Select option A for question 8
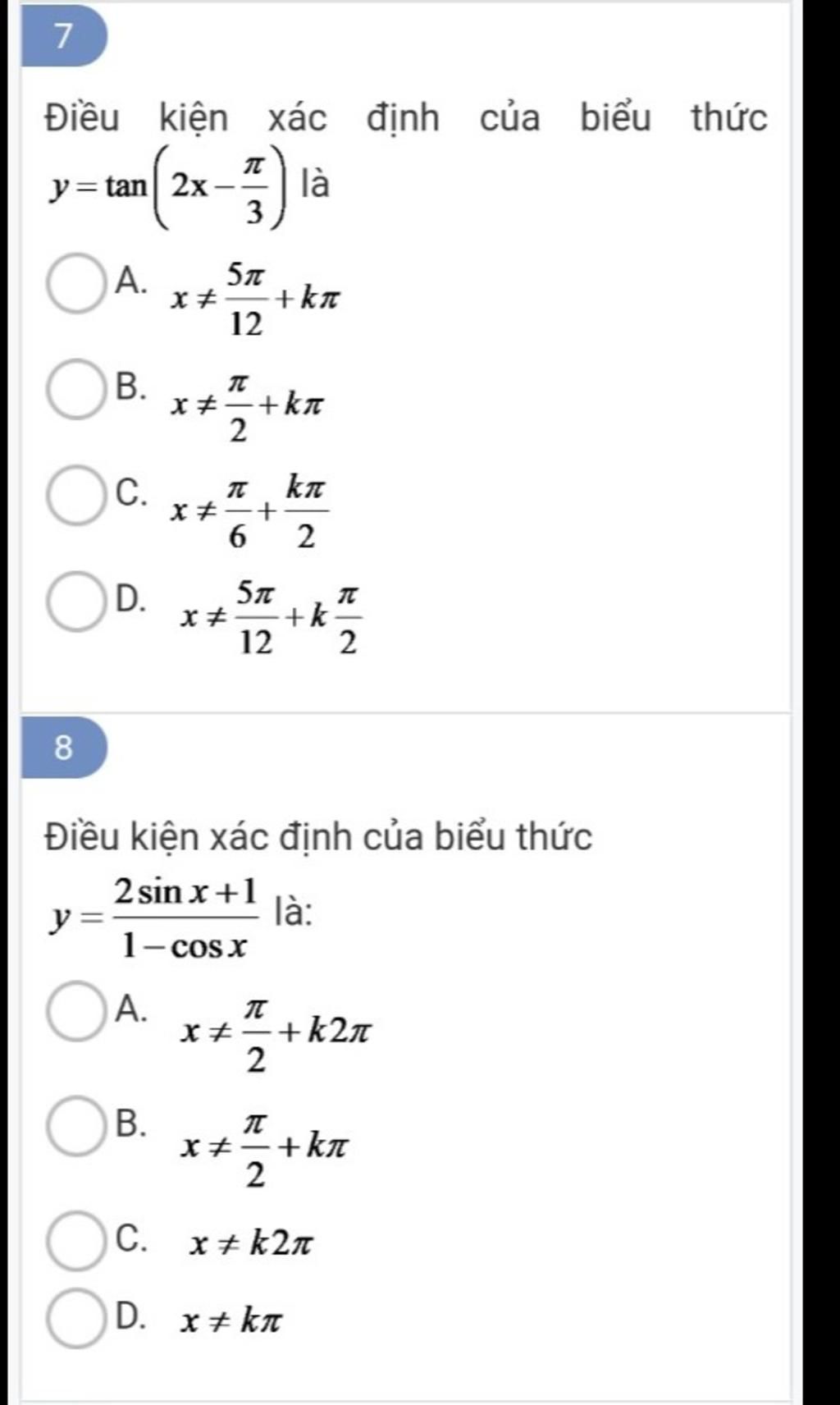840x1405 pixels. coord(75,1011)
